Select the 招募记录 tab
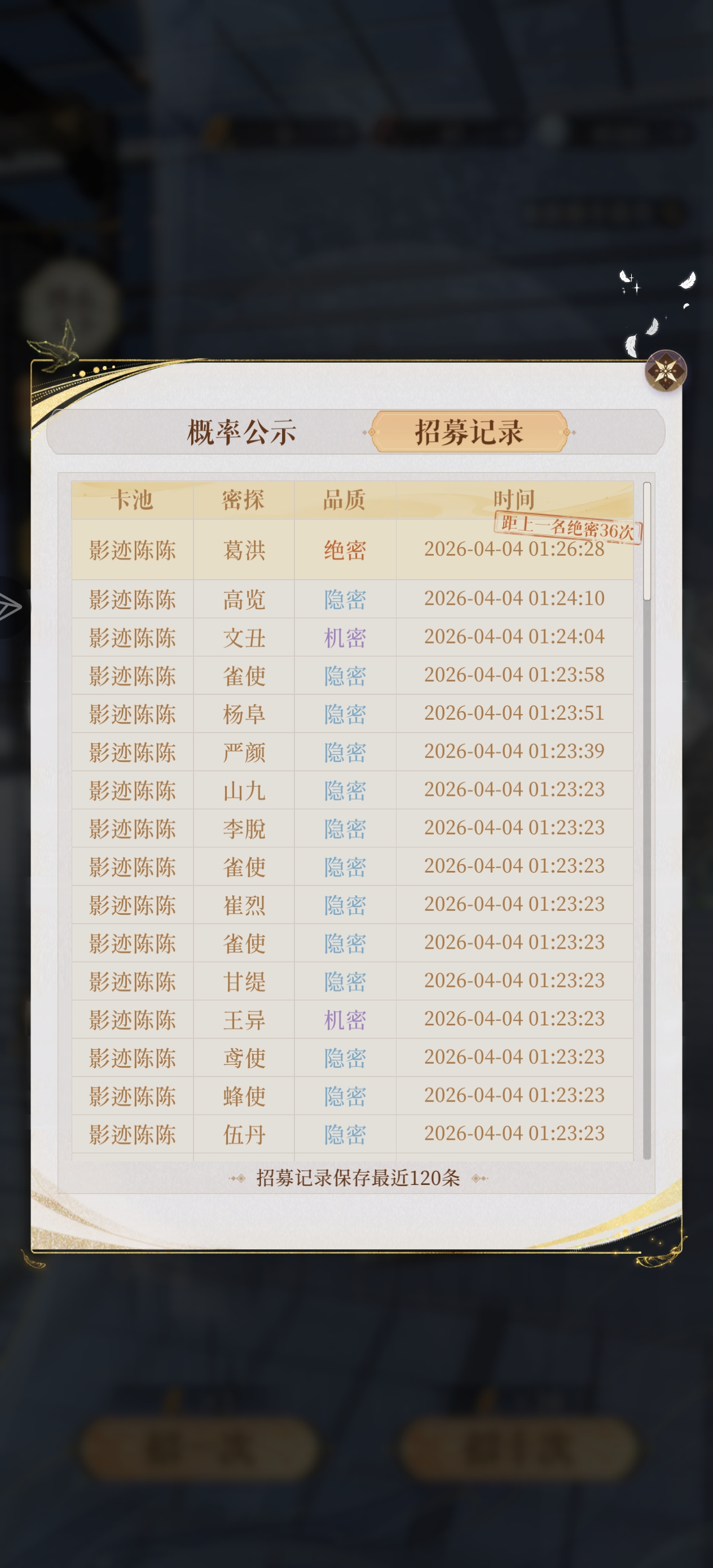The image size is (713, 1568). point(469,432)
